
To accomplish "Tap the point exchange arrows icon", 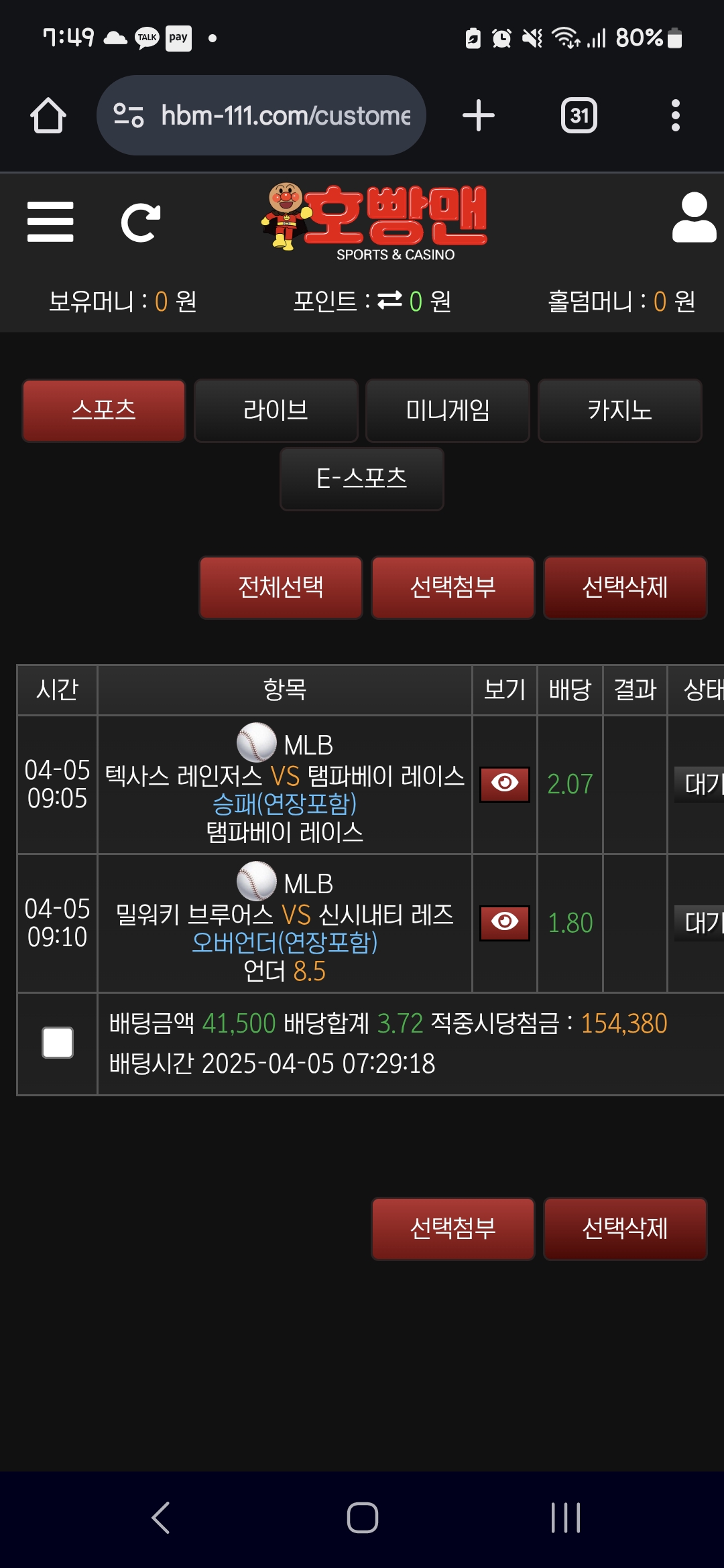I will 389,301.
